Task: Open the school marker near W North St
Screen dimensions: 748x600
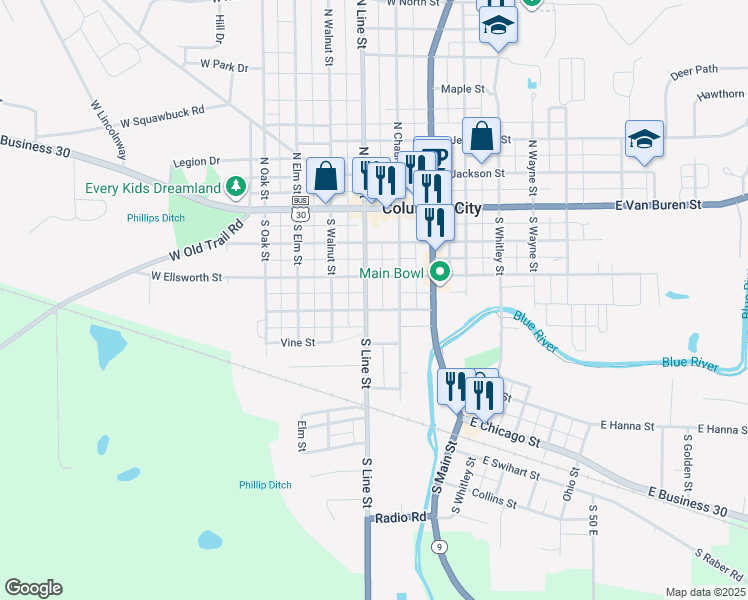Action: (x=499, y=27)
